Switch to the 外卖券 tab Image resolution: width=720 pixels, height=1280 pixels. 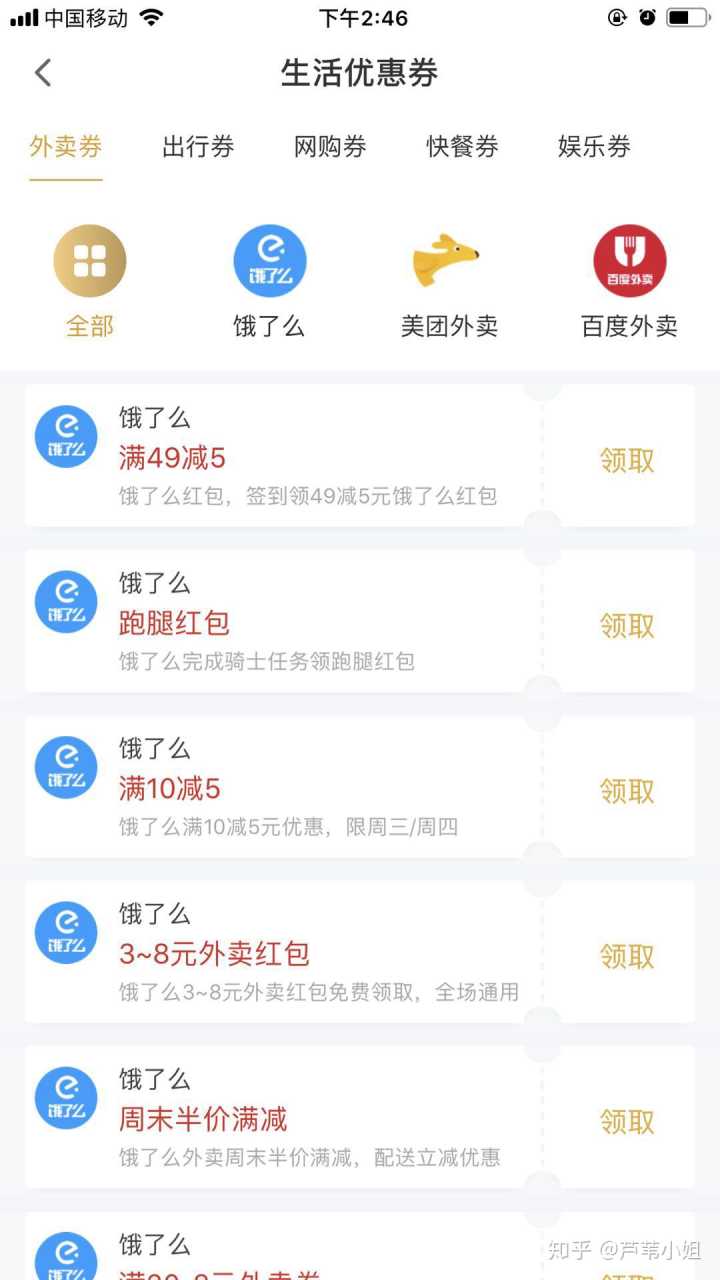[x=66, y=147]
